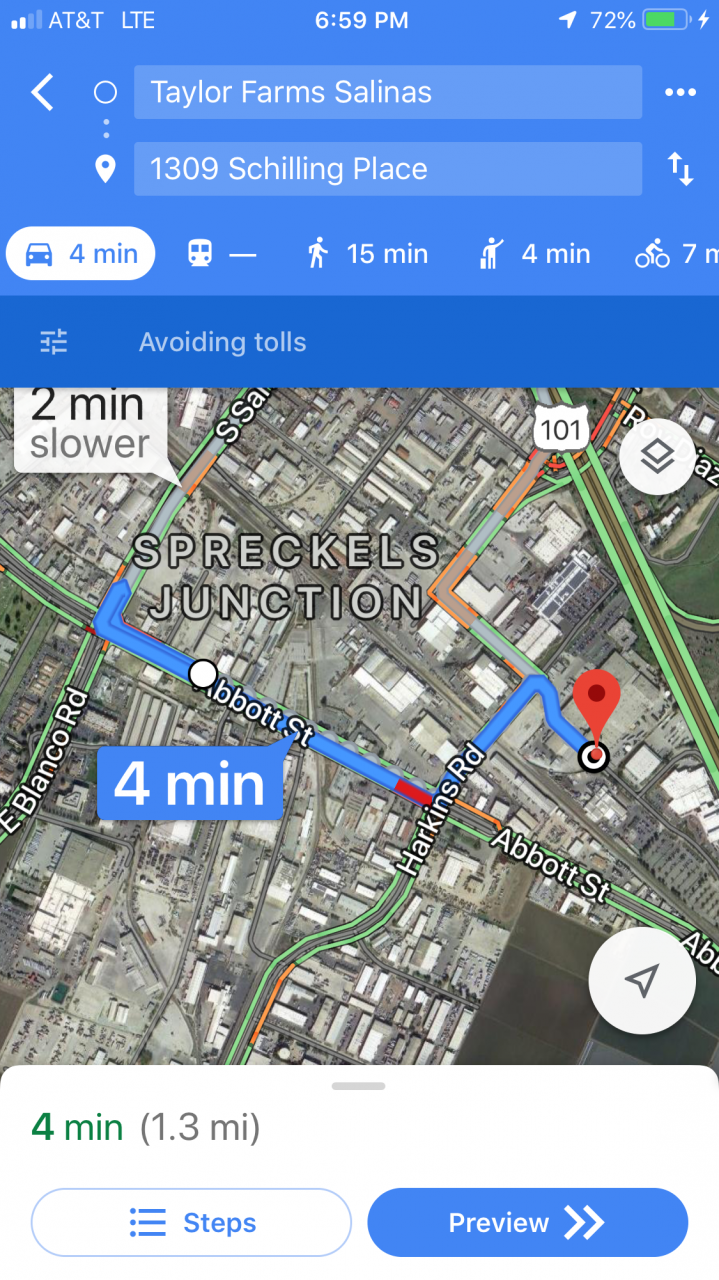This screenshot has height=1280, width=719.
Task: Switch to walking mode 15 min
Action: pos(367,254)
